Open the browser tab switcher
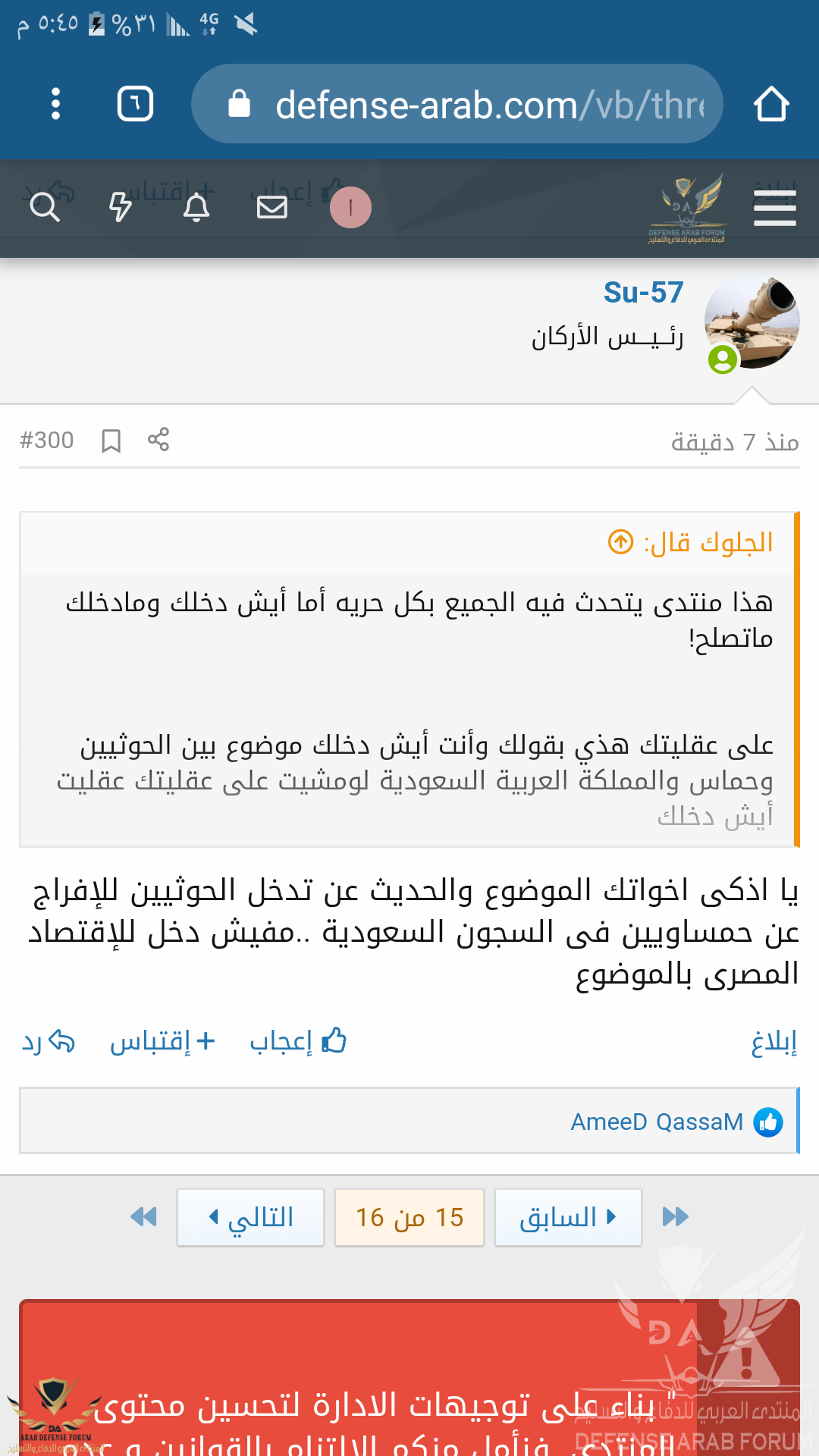The image size is (819, 1456). pyautogui.click(x=136, y=104)
